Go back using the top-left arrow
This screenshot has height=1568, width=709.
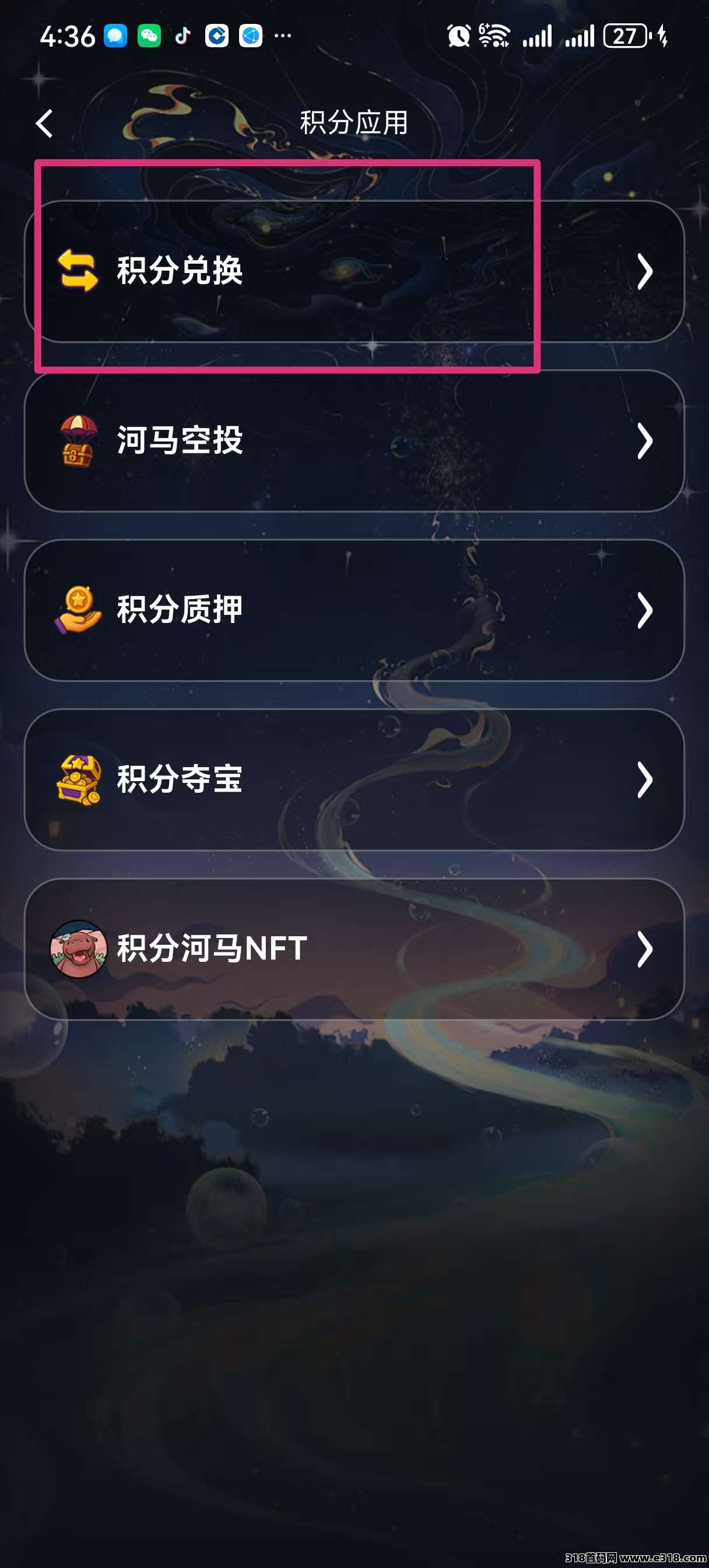pyautogui.click(x=44, y=124)
